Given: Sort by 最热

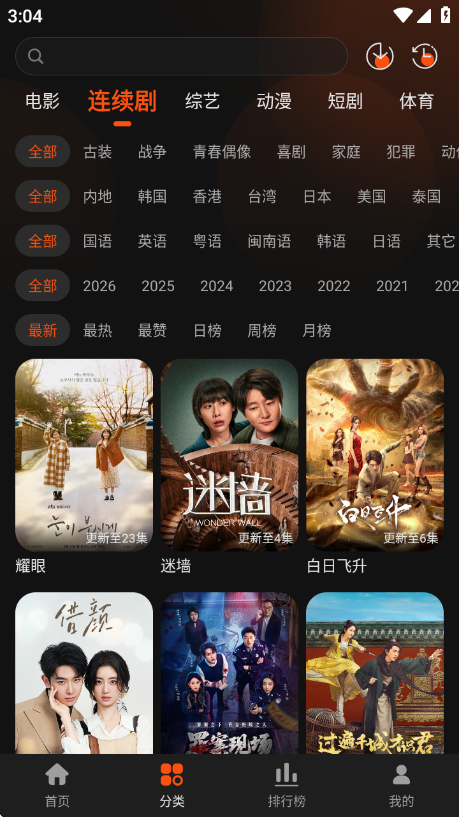Looking at the screenshot, I should 97,330.
